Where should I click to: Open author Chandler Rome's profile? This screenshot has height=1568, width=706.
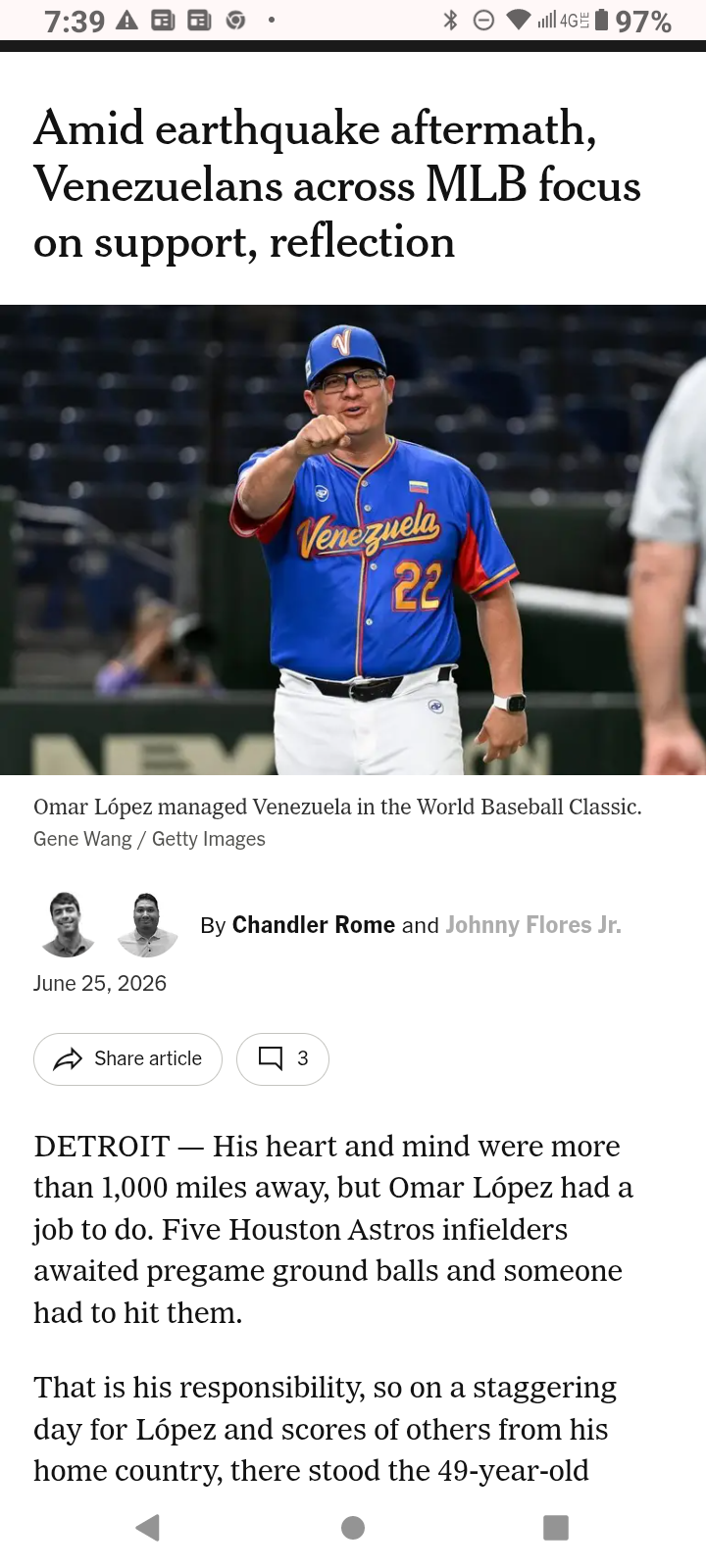(314, 925)
